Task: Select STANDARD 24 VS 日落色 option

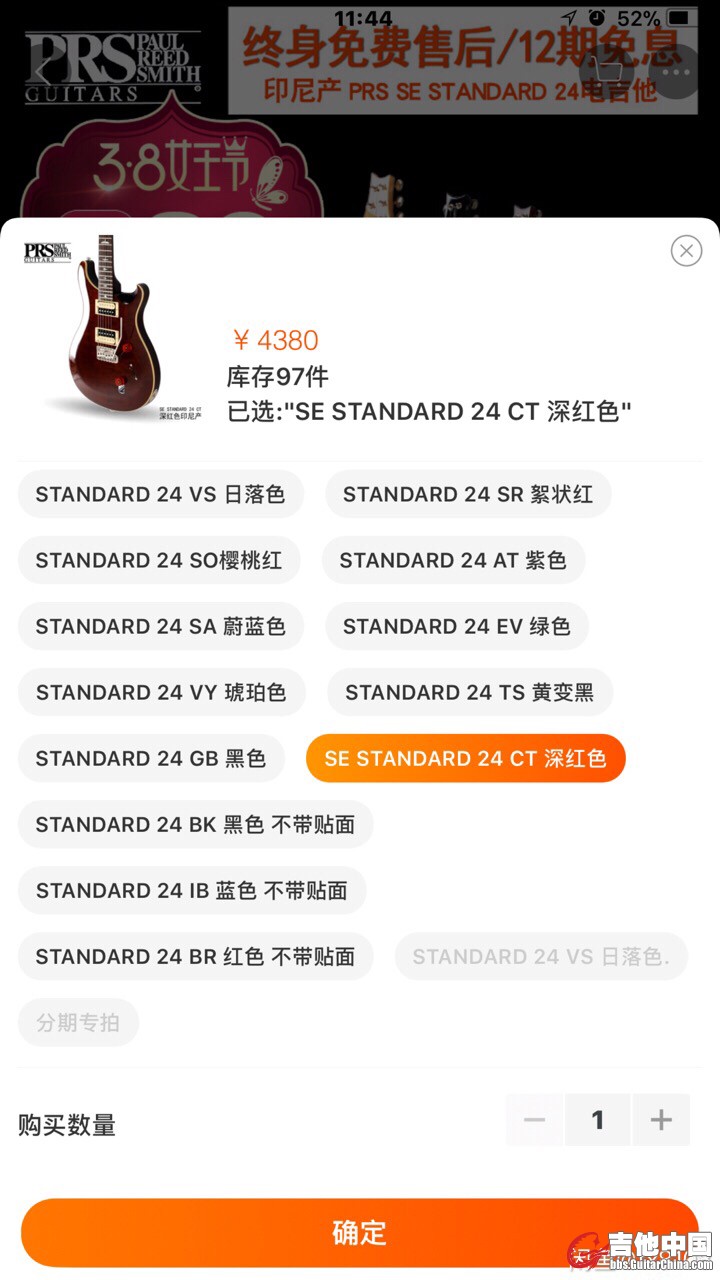Action: pos(160,494)
